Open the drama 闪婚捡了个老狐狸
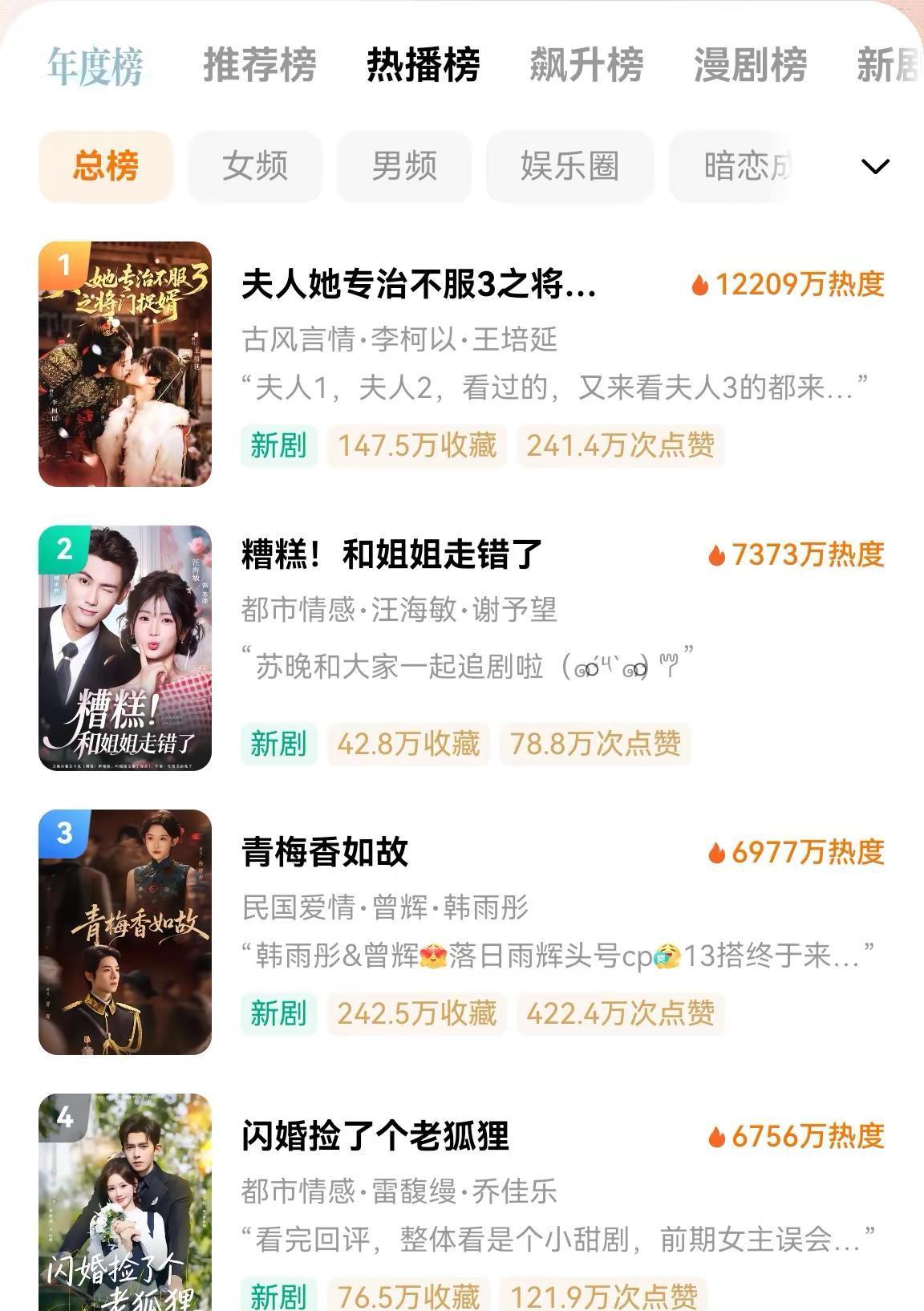Image resolution: width=924 pixels, height=1311 pixels. point(375,1136)
